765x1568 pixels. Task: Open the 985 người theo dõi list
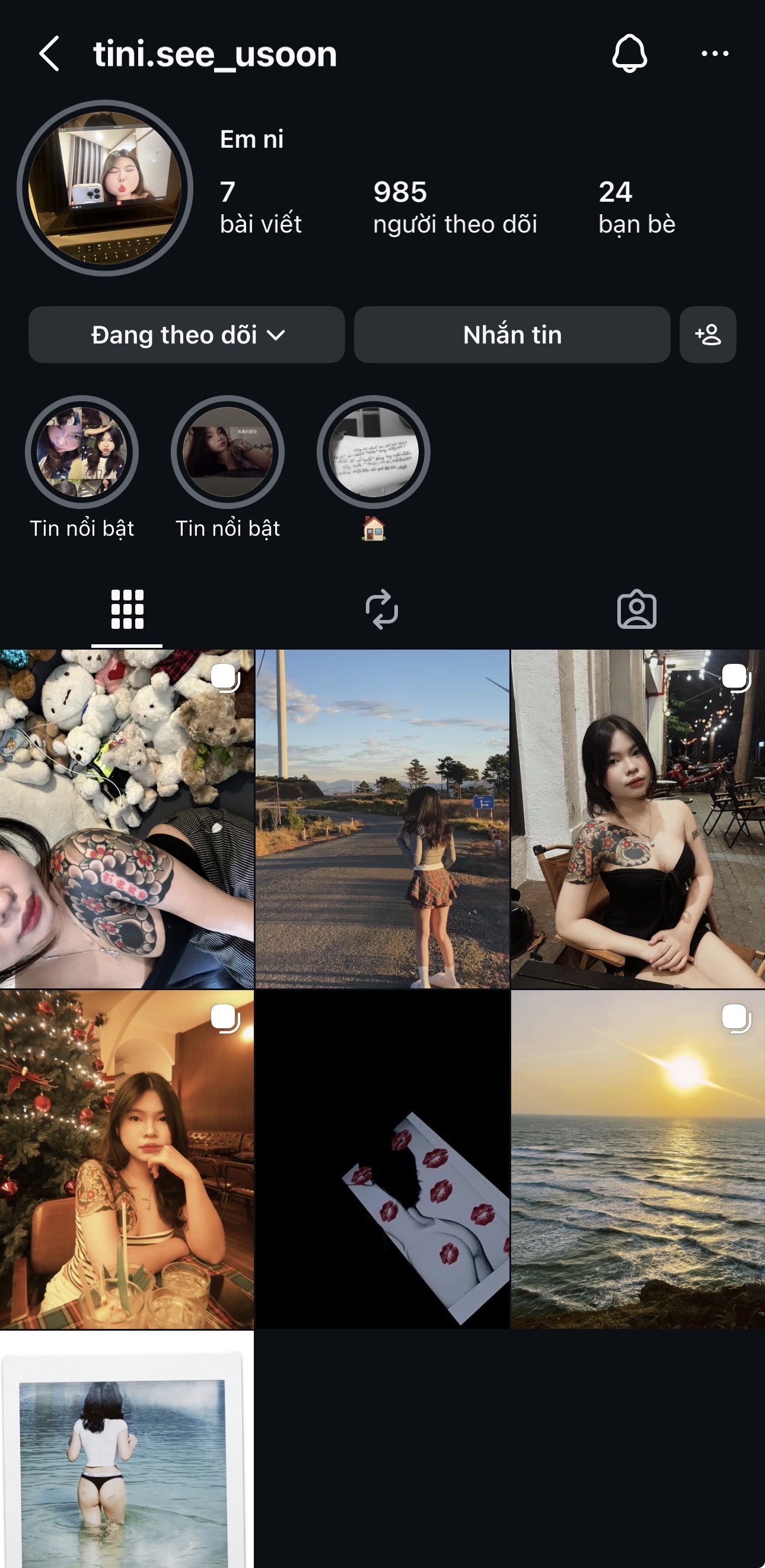(x=455, y=208)
